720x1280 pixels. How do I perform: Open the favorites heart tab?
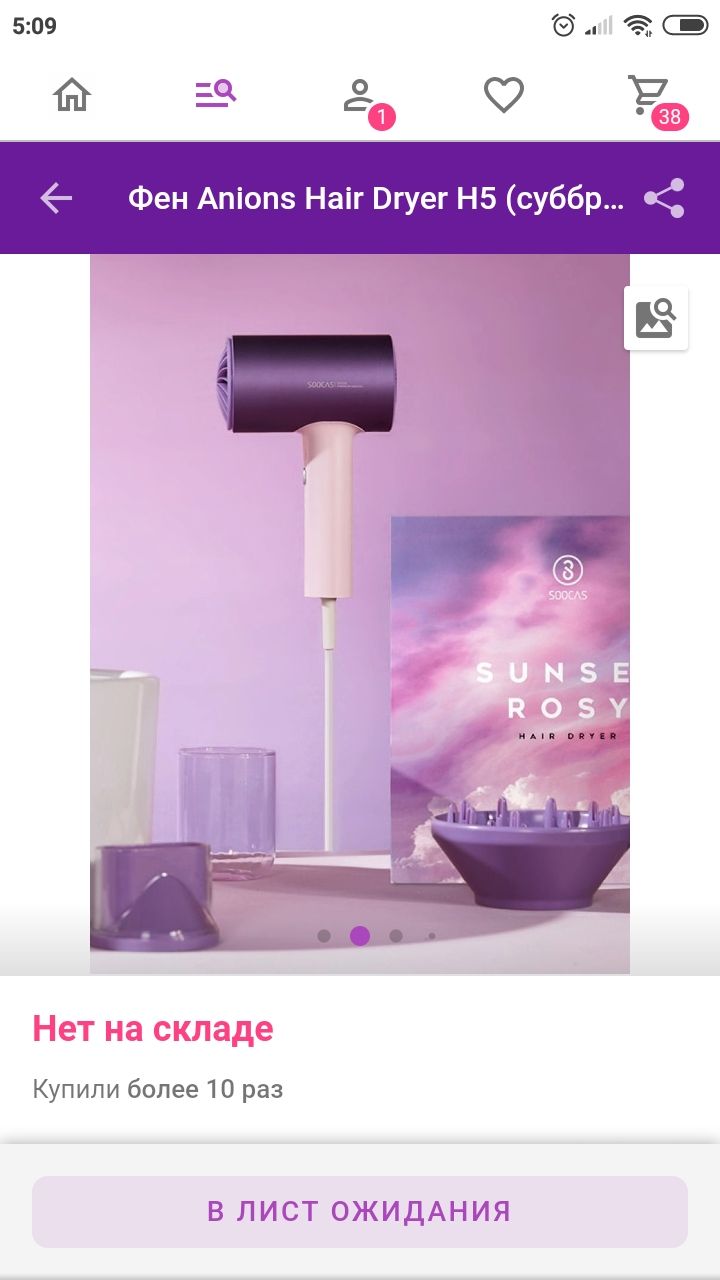(x=504, y=96)
